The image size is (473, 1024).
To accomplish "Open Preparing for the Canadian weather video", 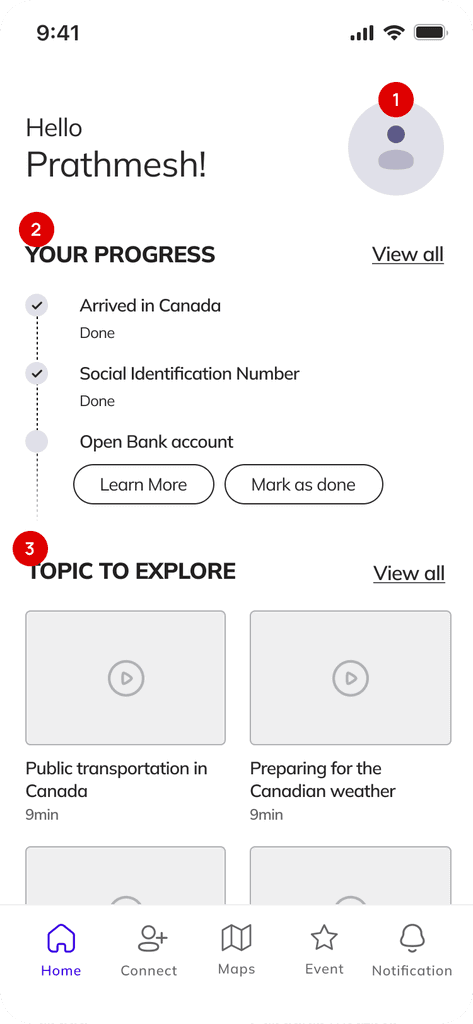I will [x=351, y=678].
